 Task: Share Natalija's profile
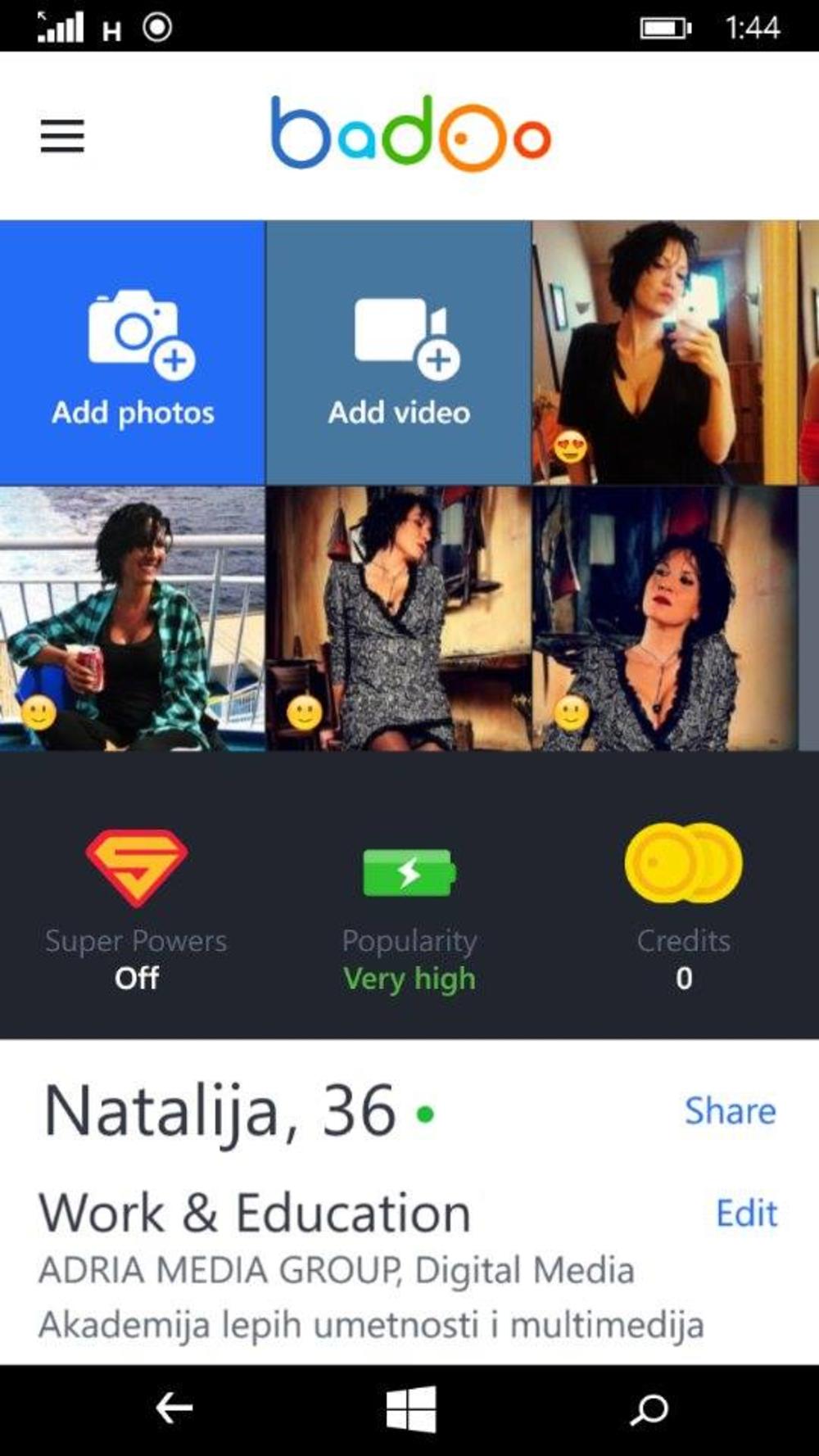click(x=730, y=1111)
